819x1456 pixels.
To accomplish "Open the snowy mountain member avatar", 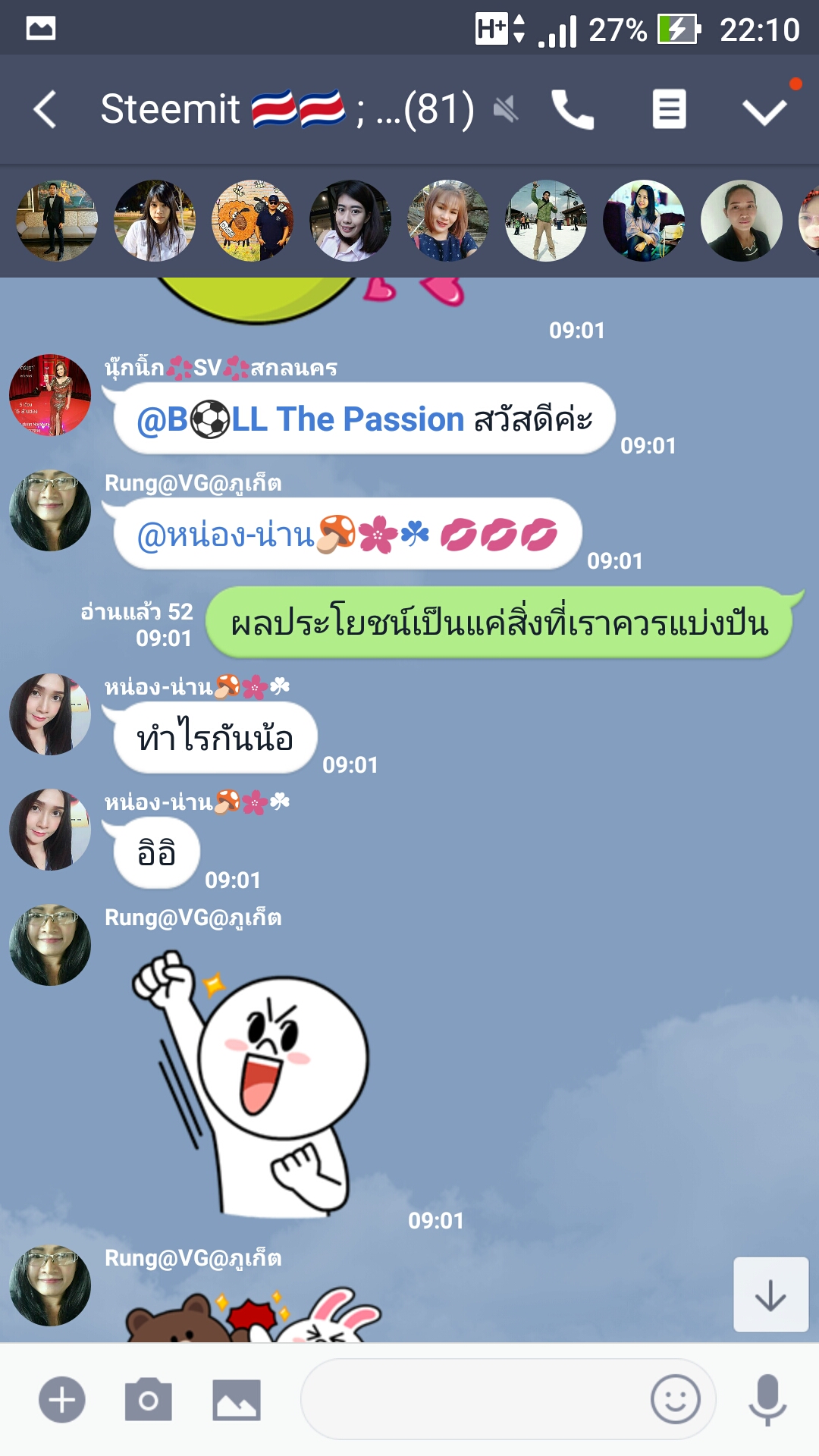I will tap(546, 221).
